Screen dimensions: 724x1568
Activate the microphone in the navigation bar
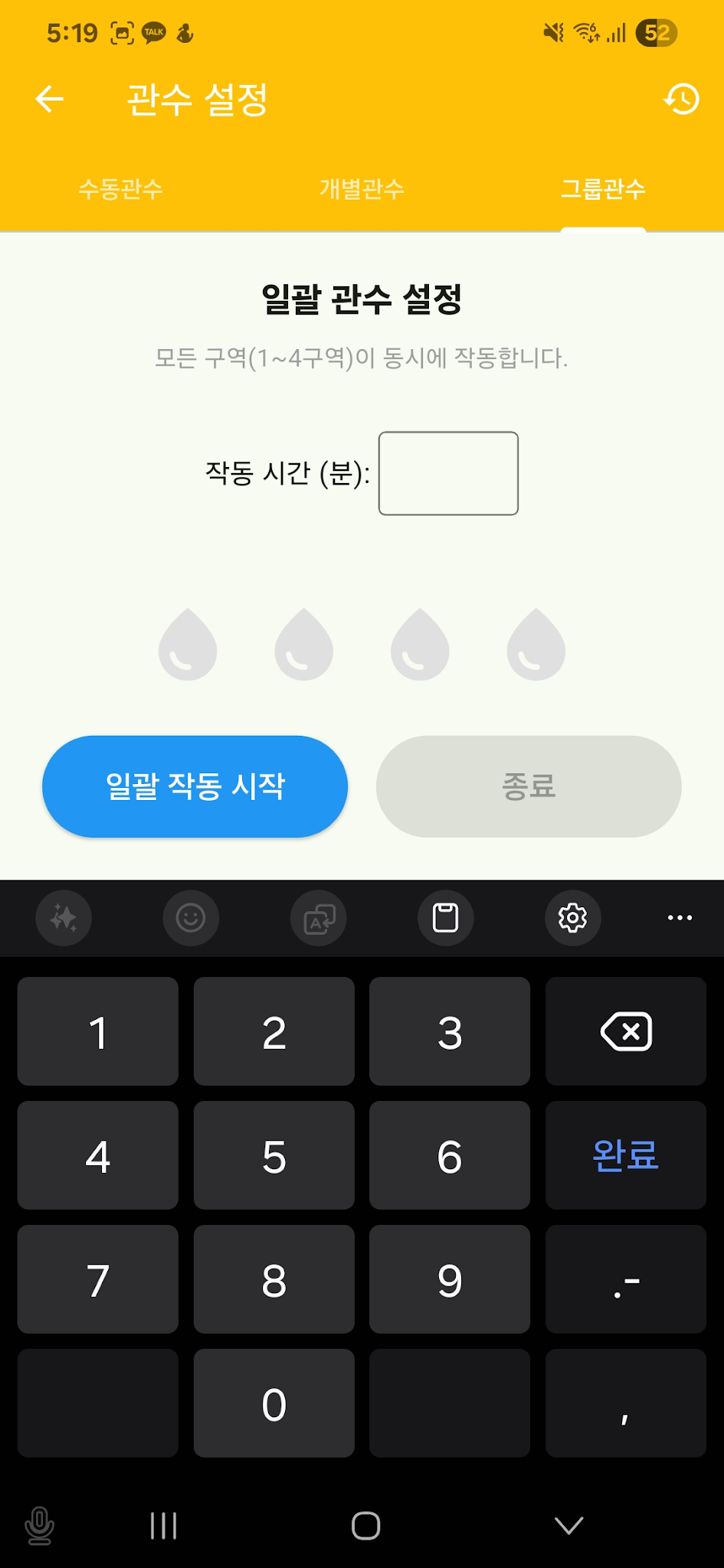pyautogui.click(x=40, y=1525)
